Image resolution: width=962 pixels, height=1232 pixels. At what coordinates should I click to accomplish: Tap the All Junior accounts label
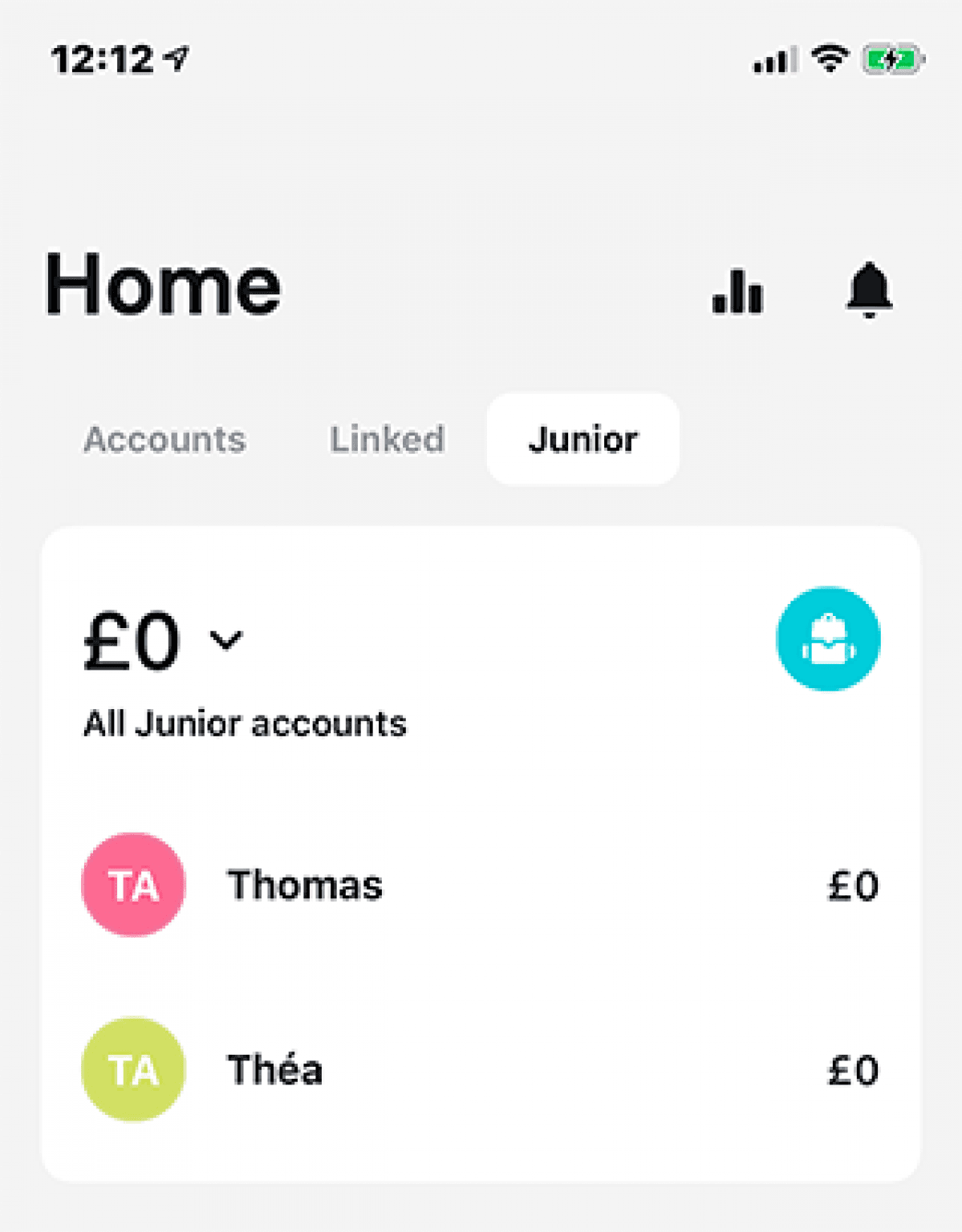246,723
